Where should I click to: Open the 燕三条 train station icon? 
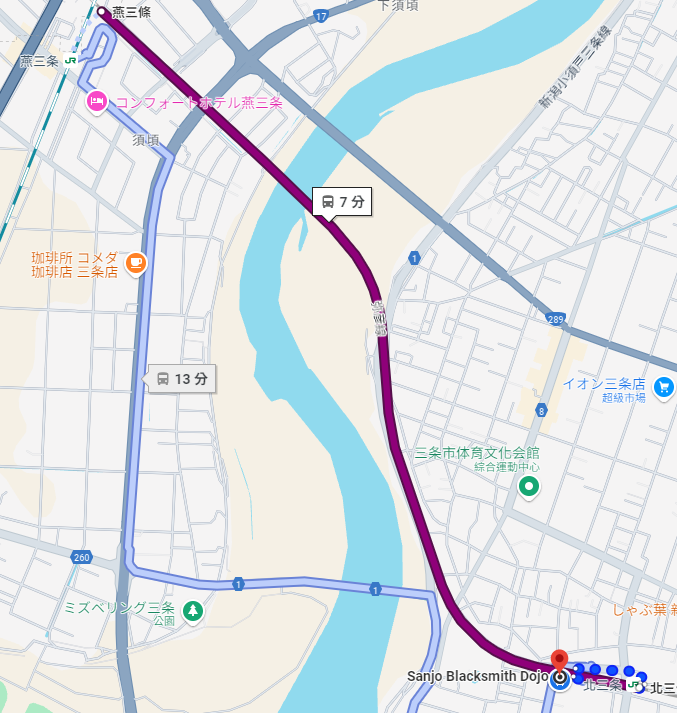pyautogui.click(x=71, y=61)
